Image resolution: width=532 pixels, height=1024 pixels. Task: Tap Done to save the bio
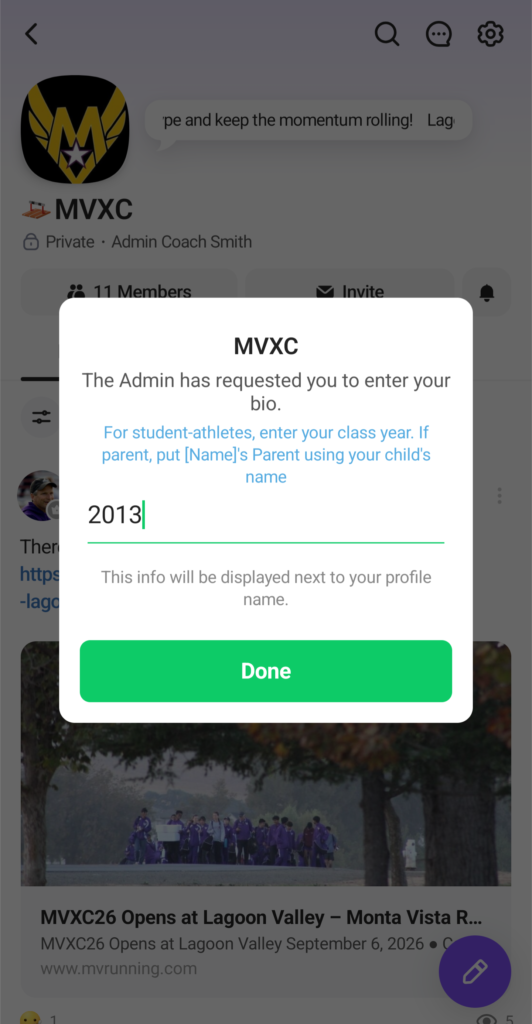pos(266,671)
